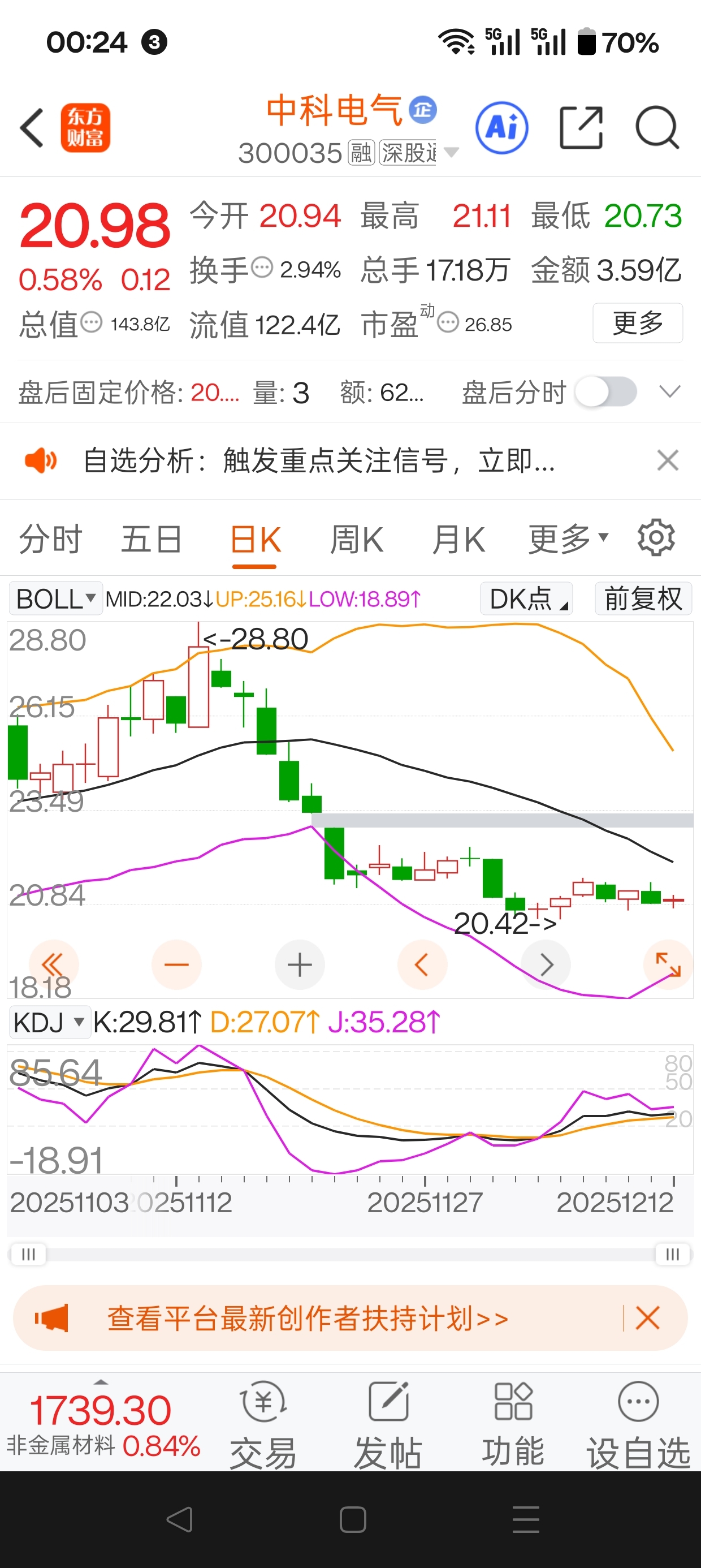Expand chart to fullscreen
The image size is (701, 1568).
[668, 965]
